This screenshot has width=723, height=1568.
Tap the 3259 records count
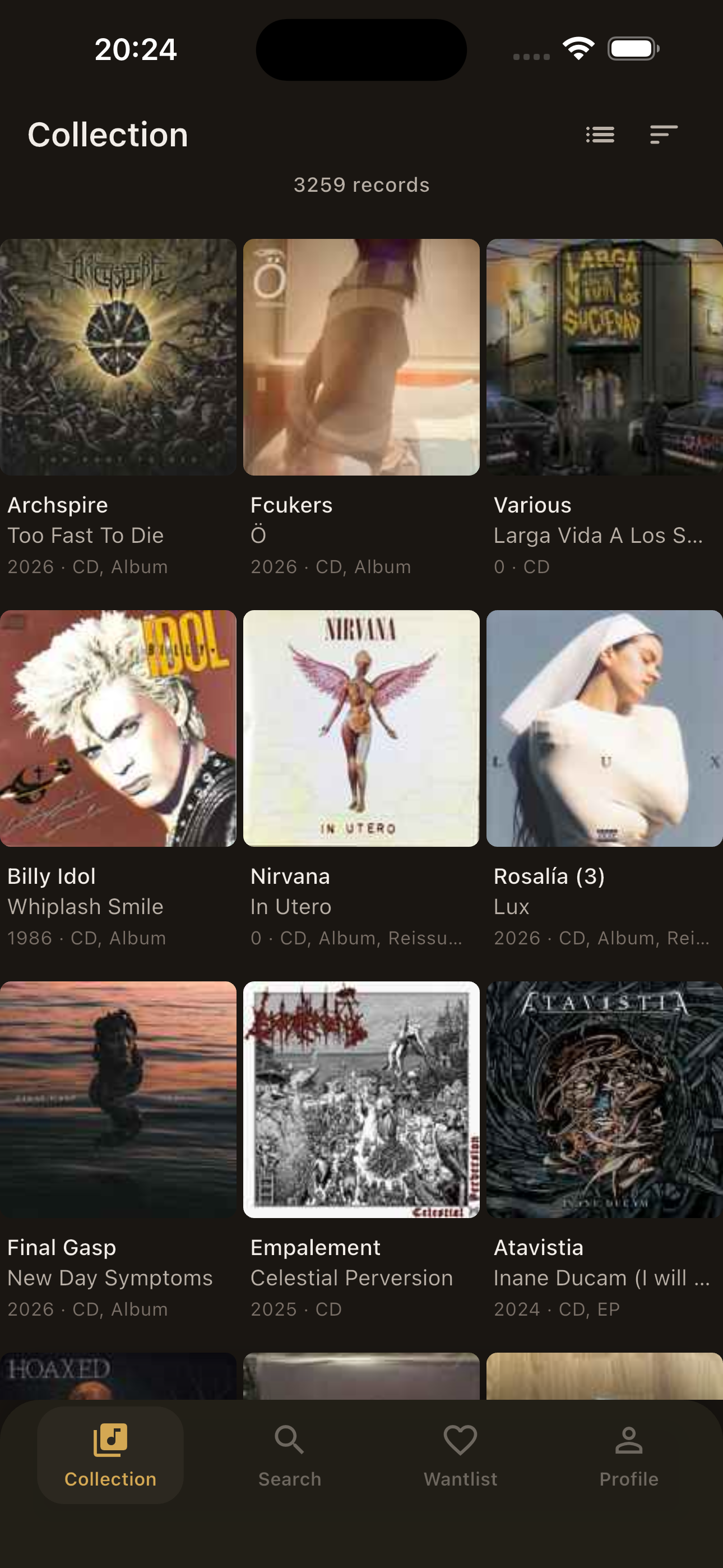point(361,185)
